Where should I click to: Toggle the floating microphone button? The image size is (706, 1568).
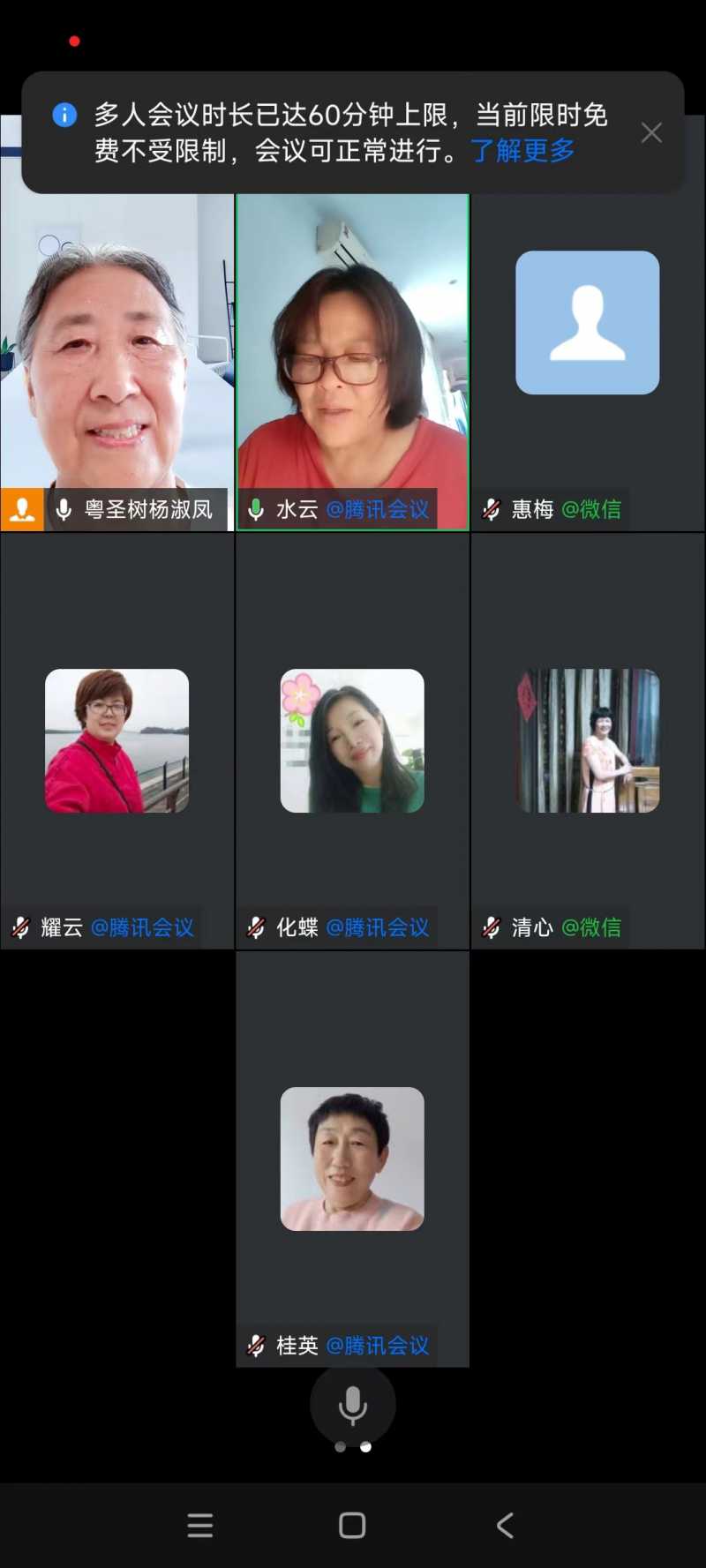[352, 1404]
